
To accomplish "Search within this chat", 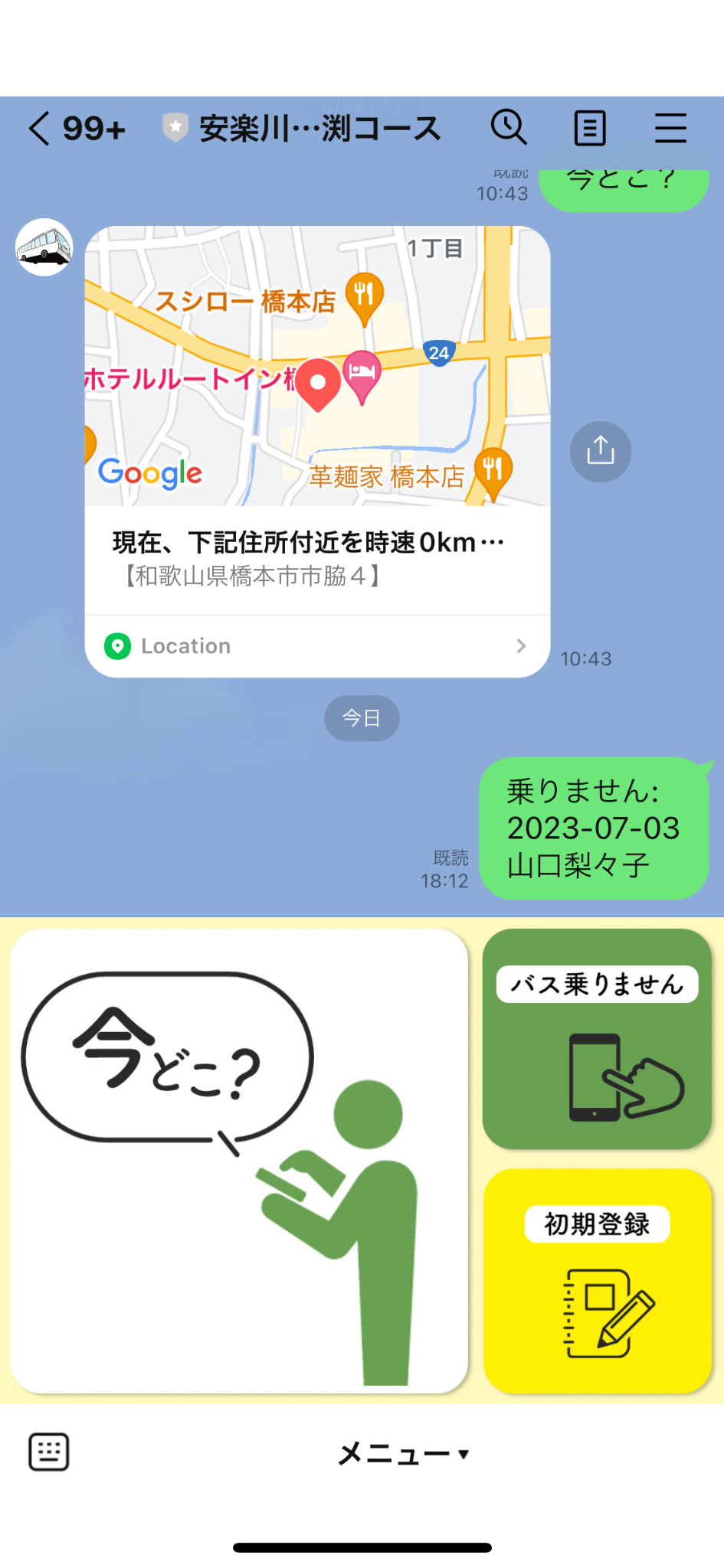I will pos(509,127).
